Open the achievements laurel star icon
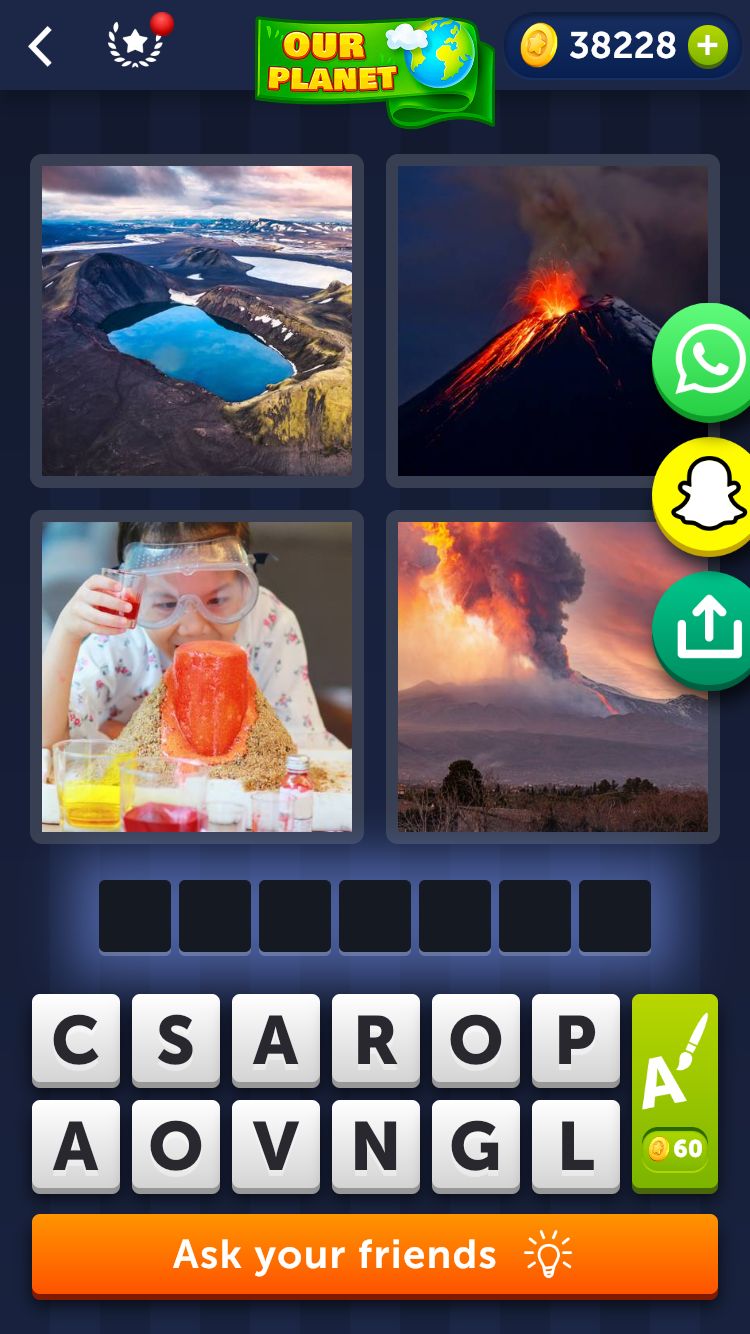 click(136, 44)
